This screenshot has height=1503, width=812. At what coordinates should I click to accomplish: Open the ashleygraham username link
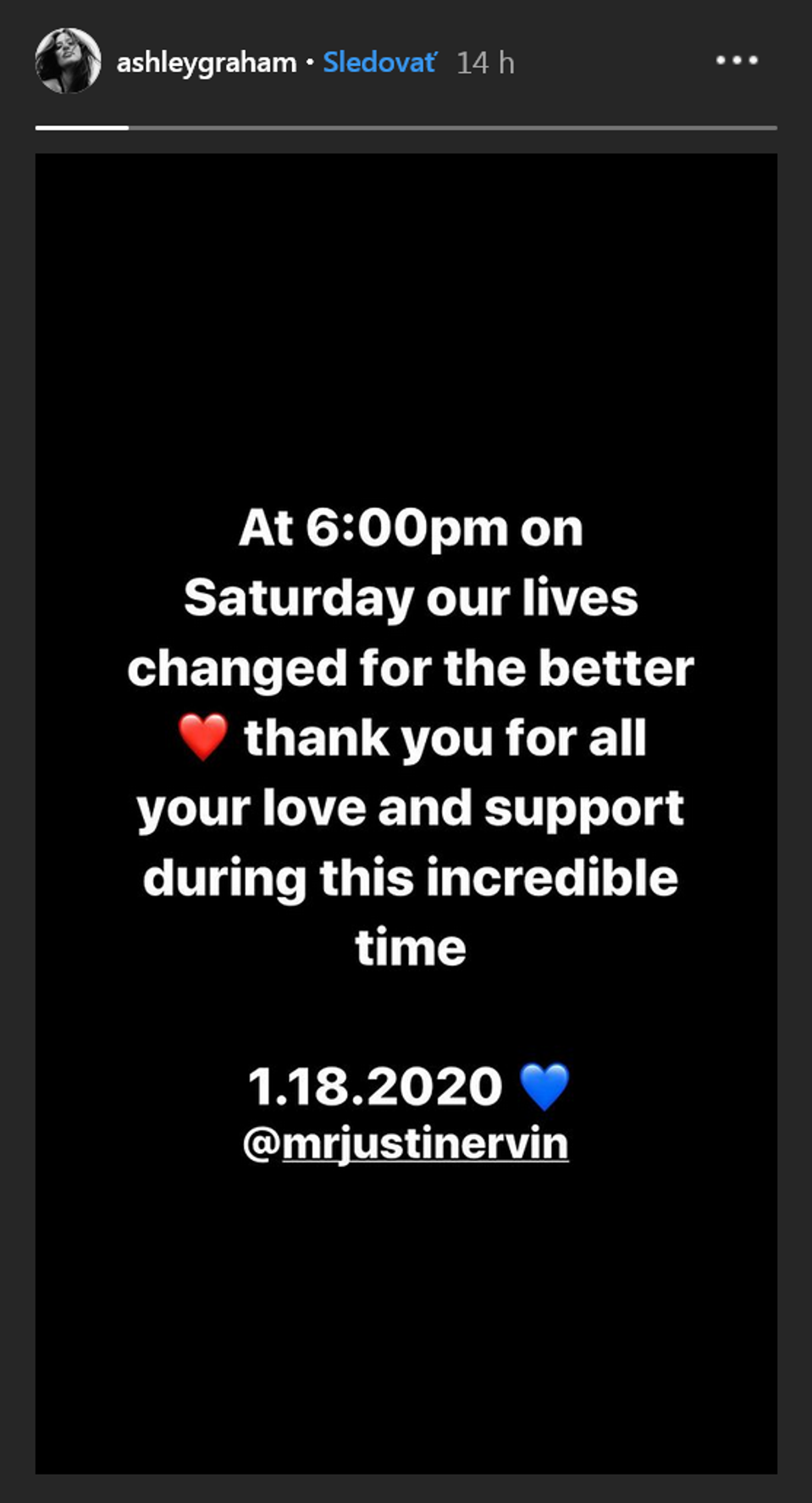click(x=206, y=63)
